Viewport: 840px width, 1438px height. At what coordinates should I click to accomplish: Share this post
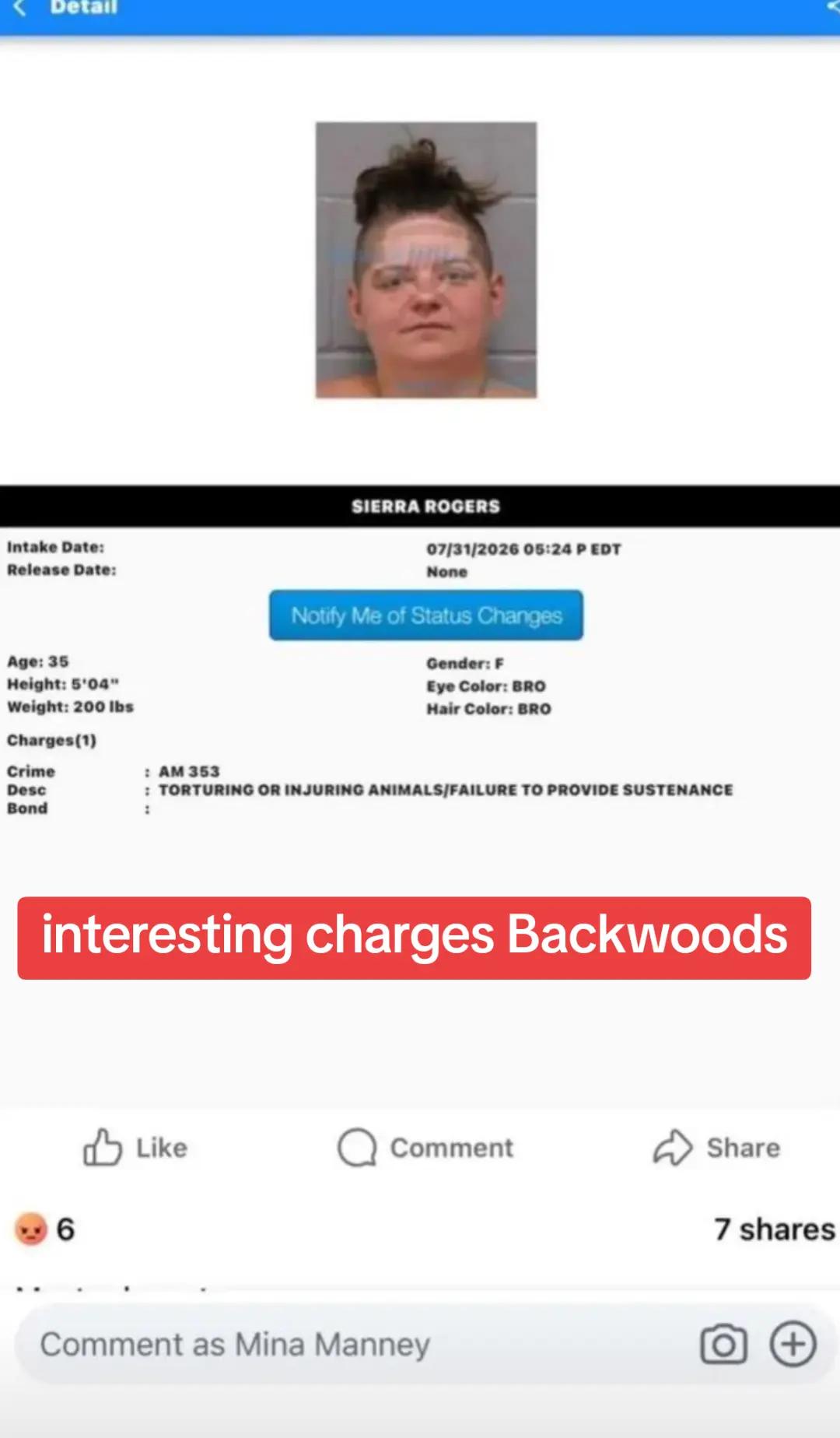(716, 1148)
